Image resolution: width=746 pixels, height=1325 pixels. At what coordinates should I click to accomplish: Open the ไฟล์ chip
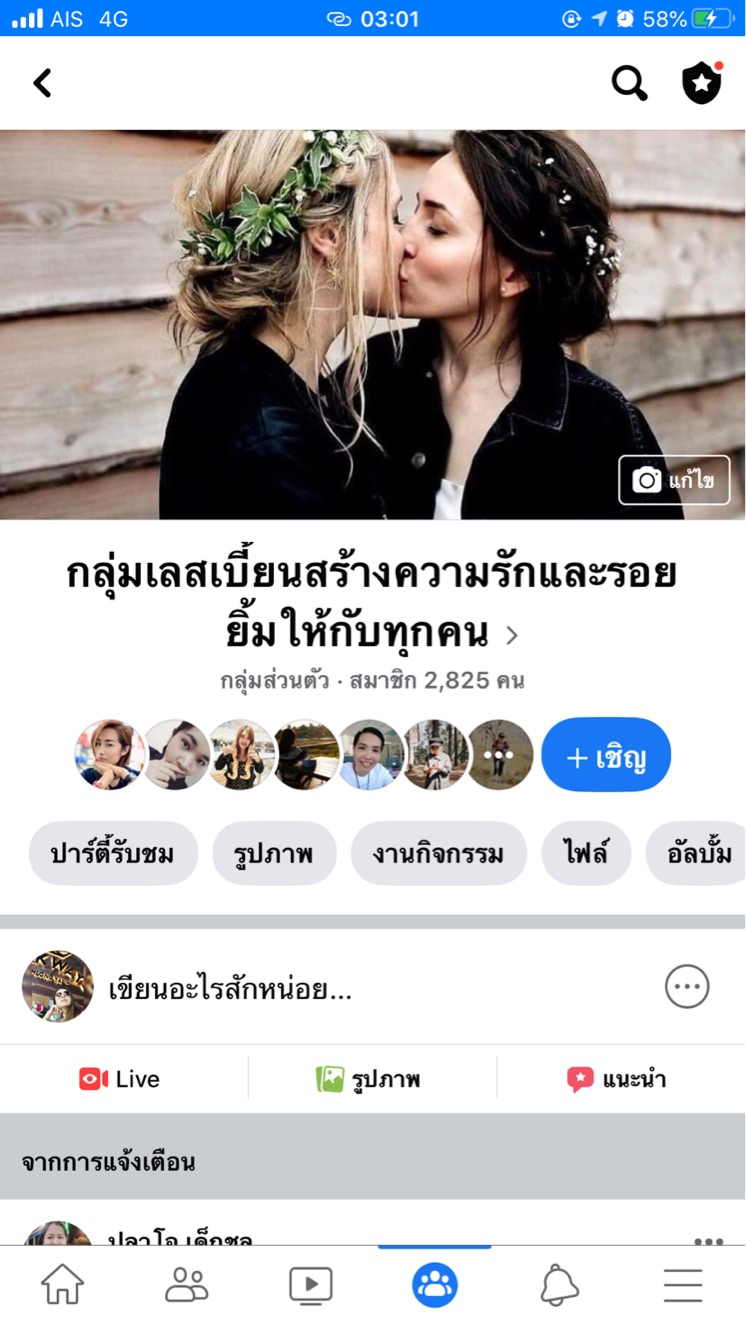(x=586, y=854)
